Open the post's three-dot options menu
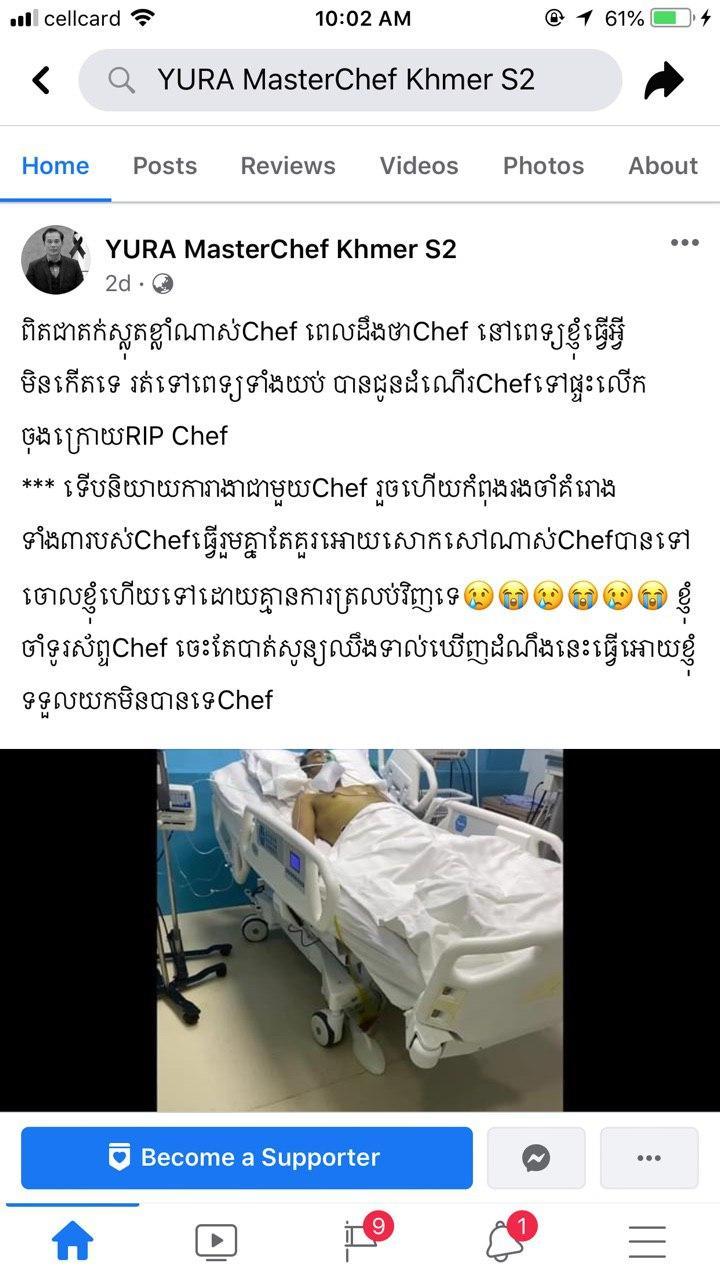This screenshot has height=1280, width=720. [684, 243]
